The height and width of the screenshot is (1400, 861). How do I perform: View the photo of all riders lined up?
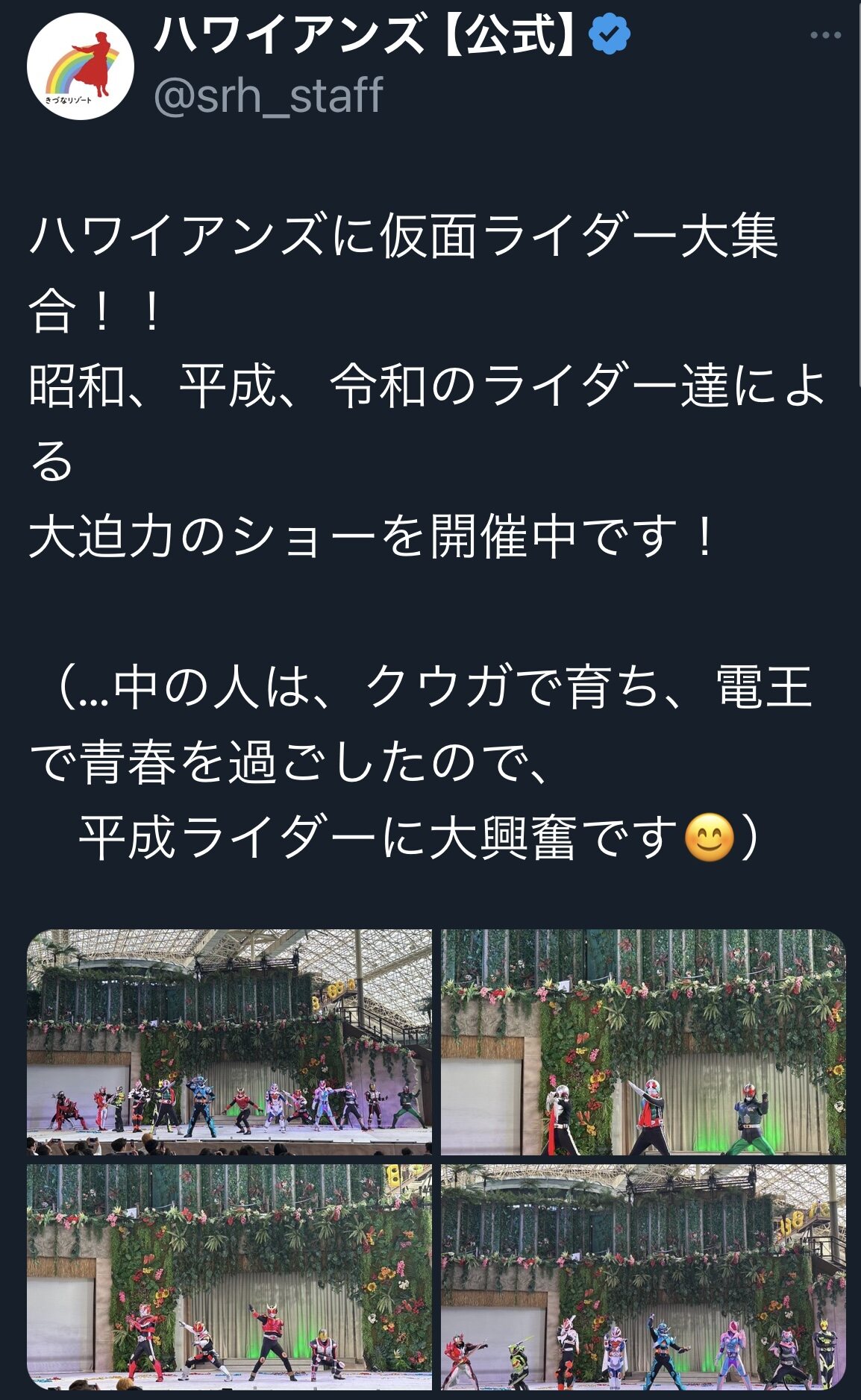tap(229, 1041)
